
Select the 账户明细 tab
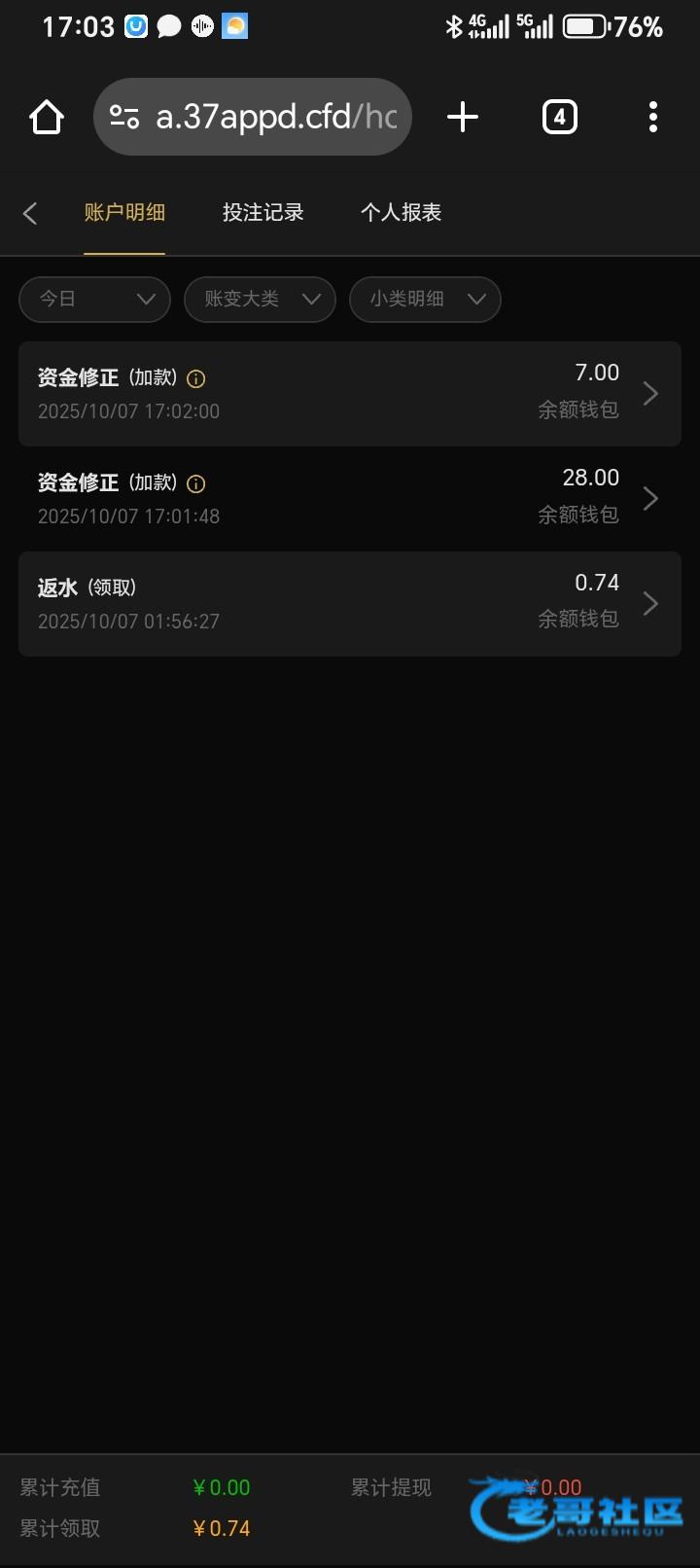tap(124, 213)
